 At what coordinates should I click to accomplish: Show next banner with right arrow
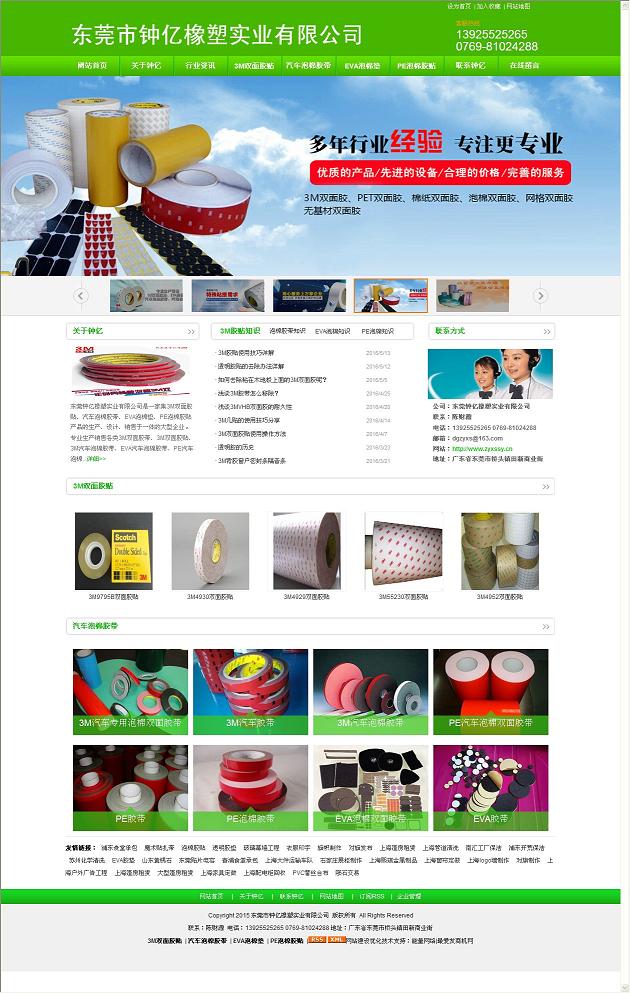(540, 295)
